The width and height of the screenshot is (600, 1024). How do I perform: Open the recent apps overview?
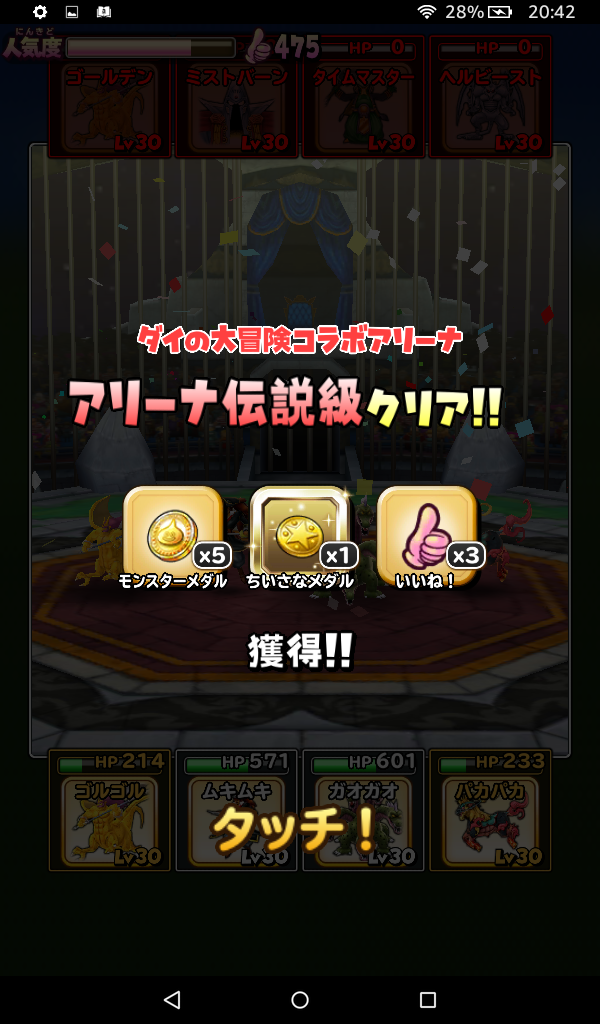click(x=428, y=999)
